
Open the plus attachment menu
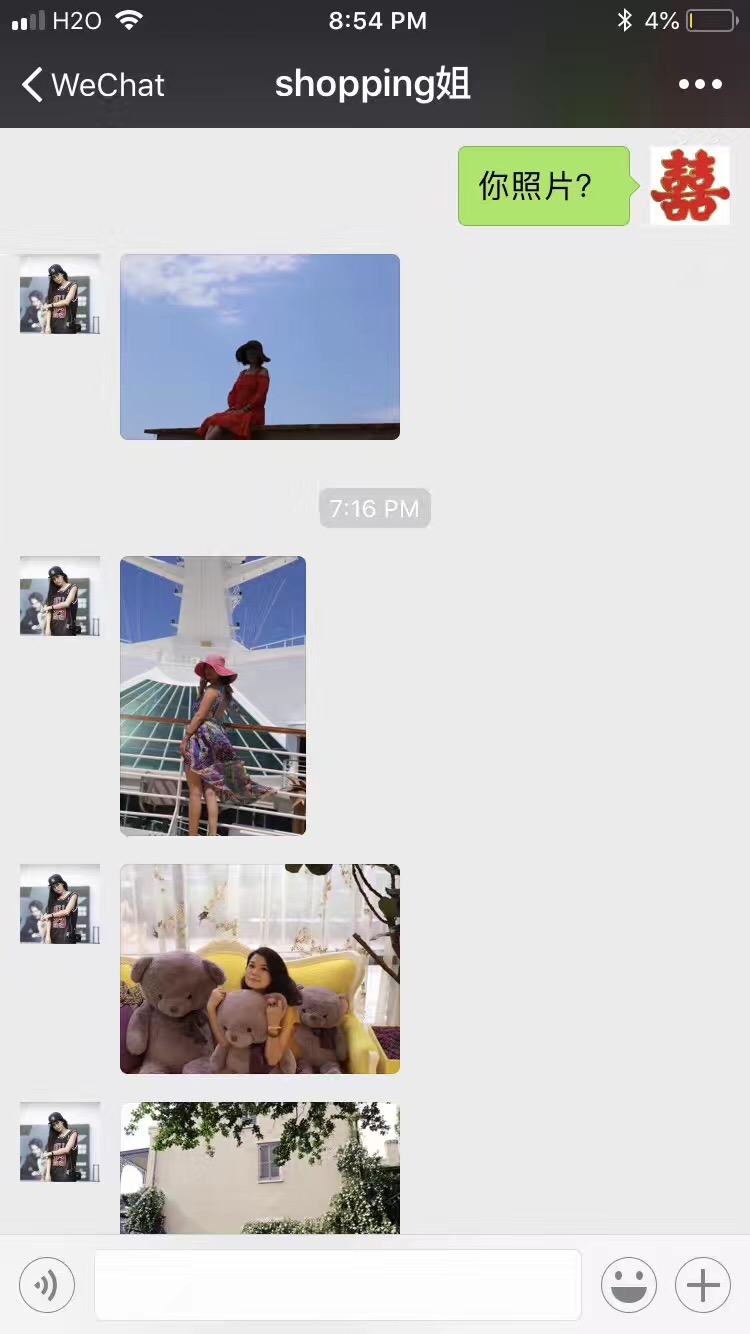pyautogui.click(x=703, y=1284)
